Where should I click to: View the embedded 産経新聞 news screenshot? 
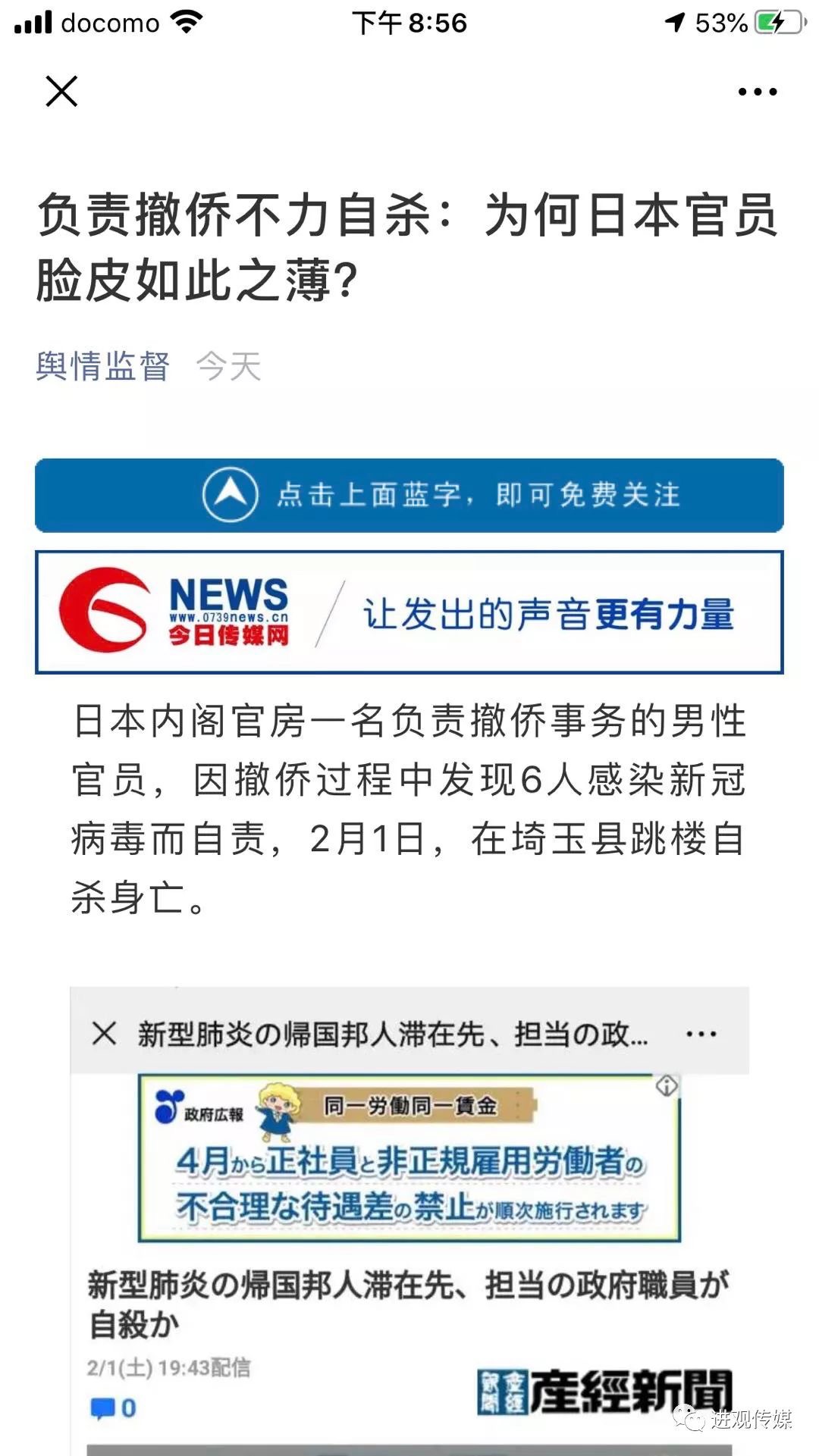[409, 1220]
